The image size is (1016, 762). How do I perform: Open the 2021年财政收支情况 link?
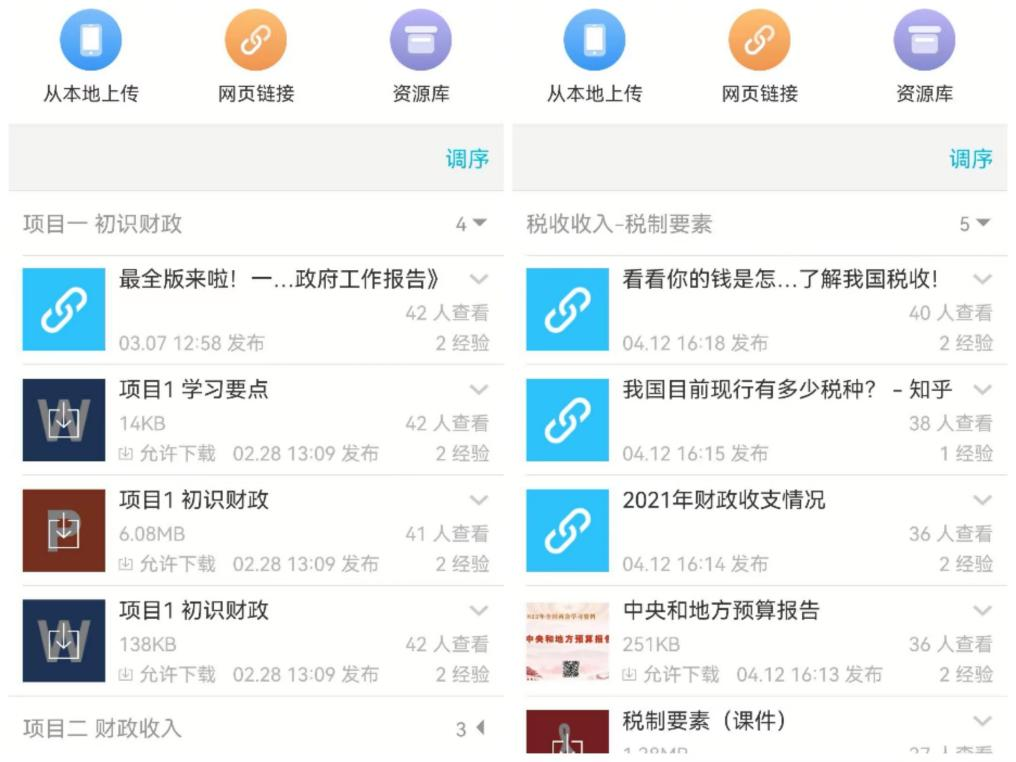[724, 500]
